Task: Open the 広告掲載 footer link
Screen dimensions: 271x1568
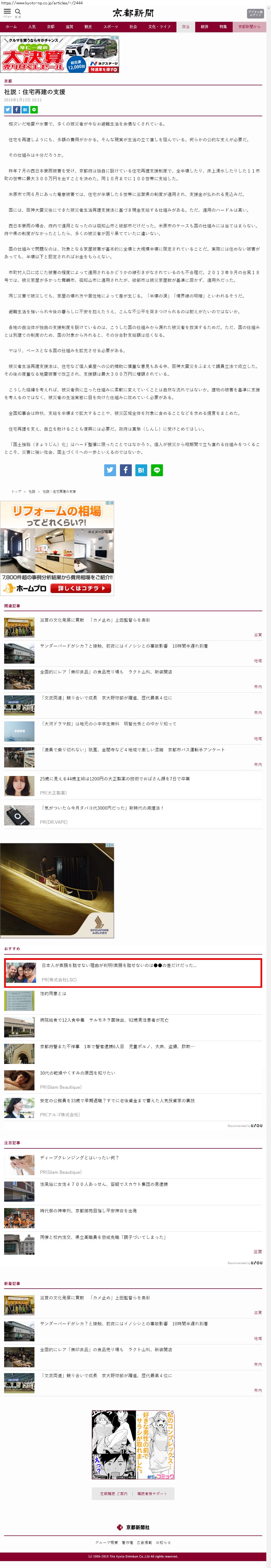Action: (x=144, y=1542)
